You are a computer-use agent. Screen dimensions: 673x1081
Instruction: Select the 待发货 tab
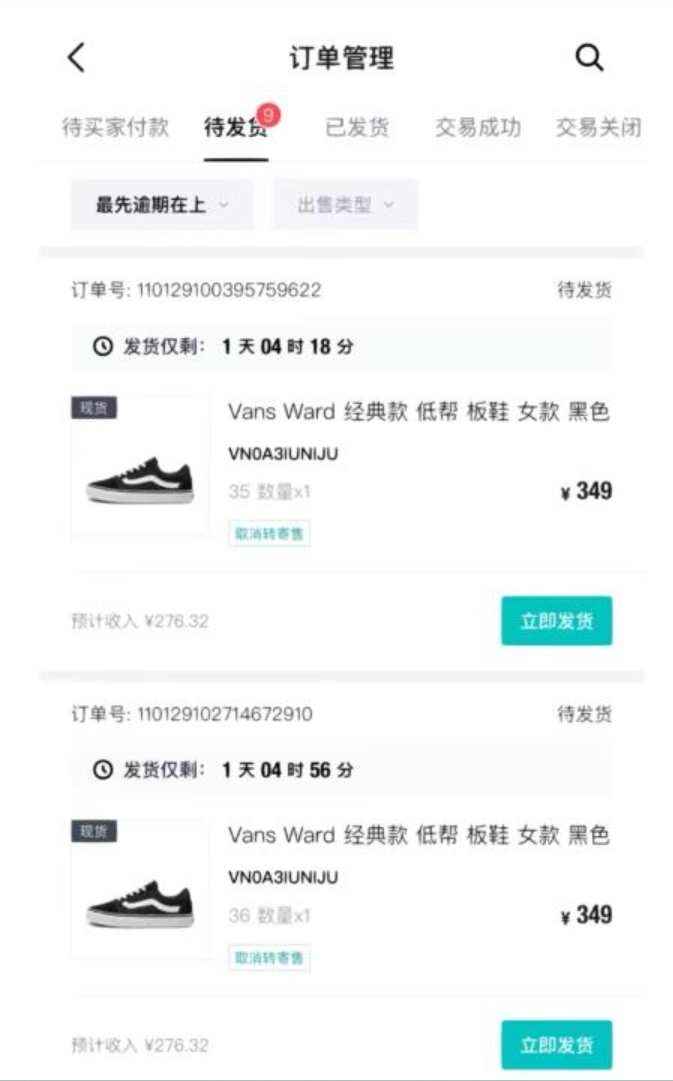(235, 128)
